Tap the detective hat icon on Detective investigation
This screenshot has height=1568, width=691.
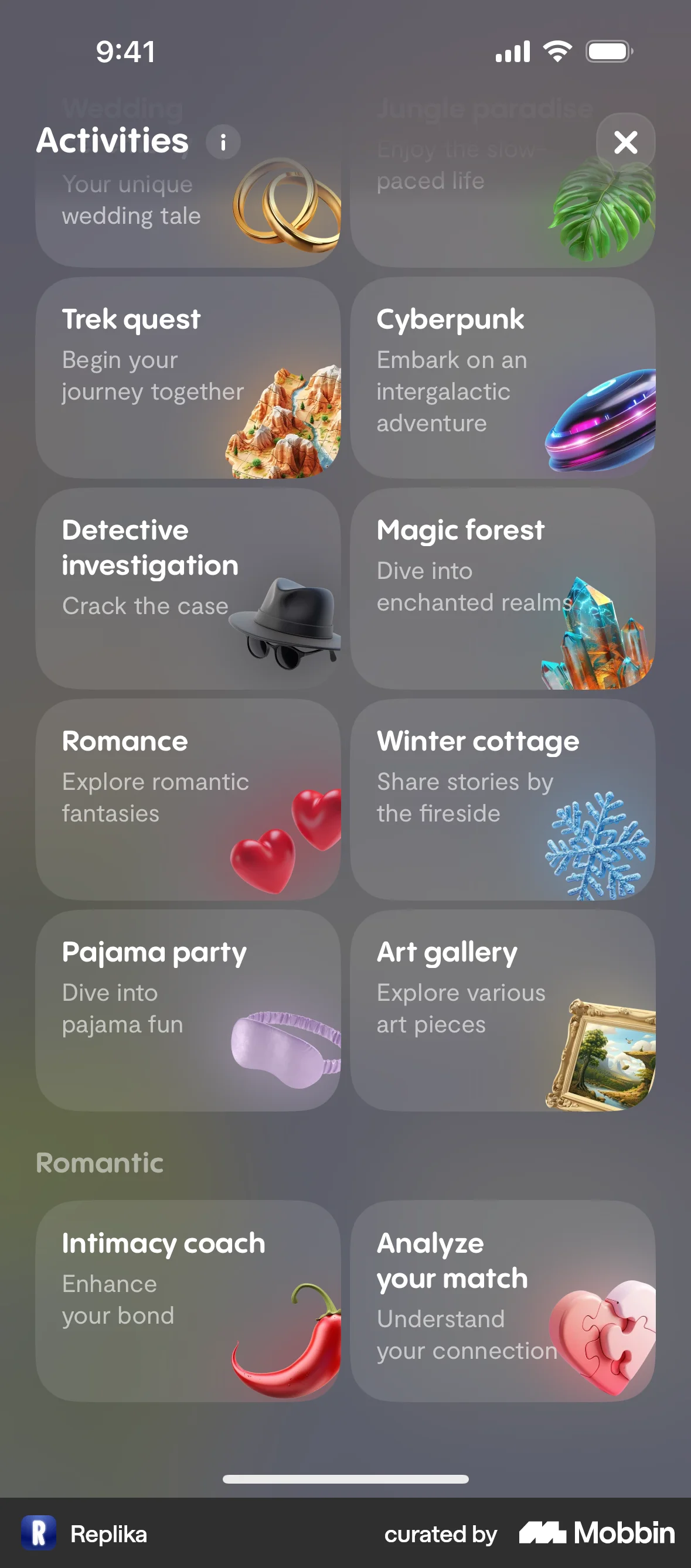pos(286,621)
